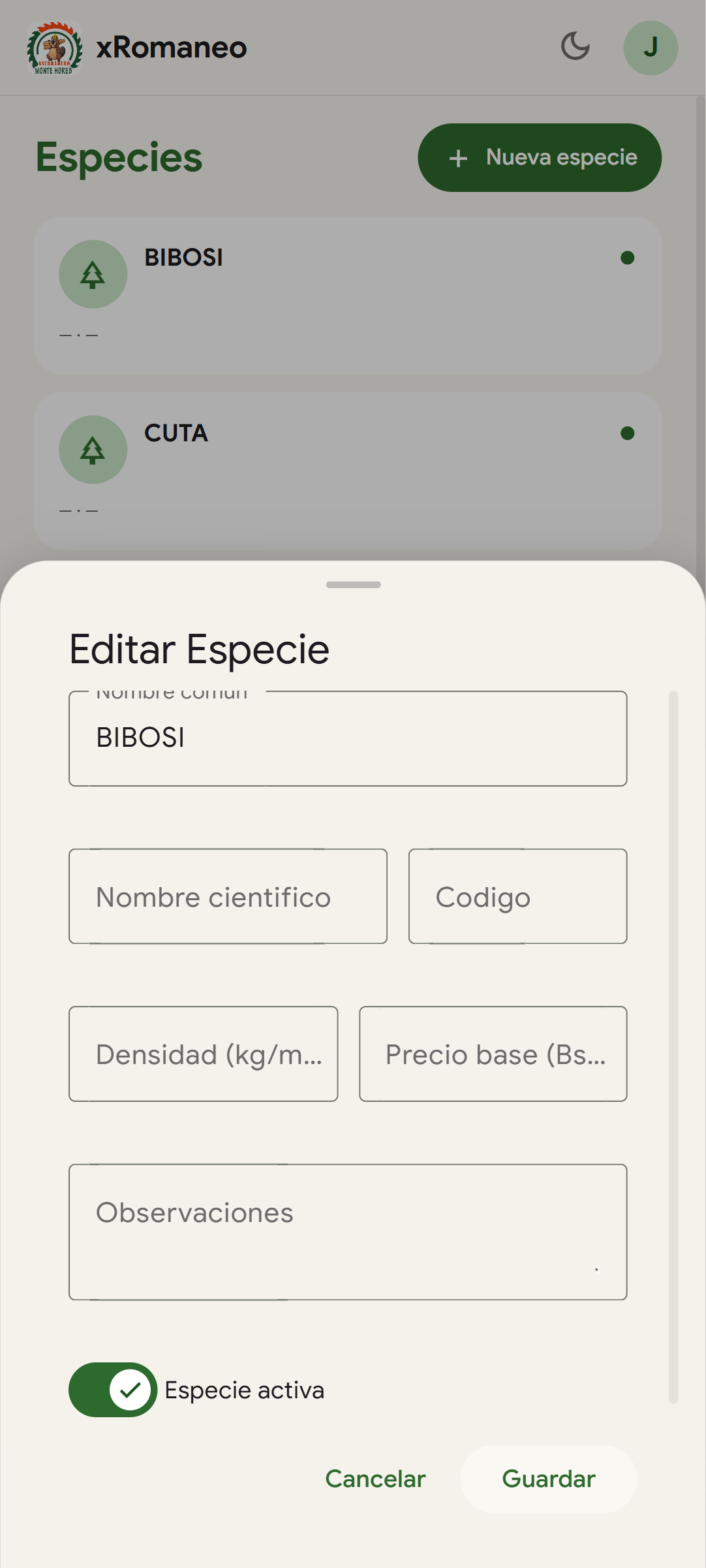Click the Codigo input field
The width and height of the screenshot is (706, 1568).
point(517,896)
